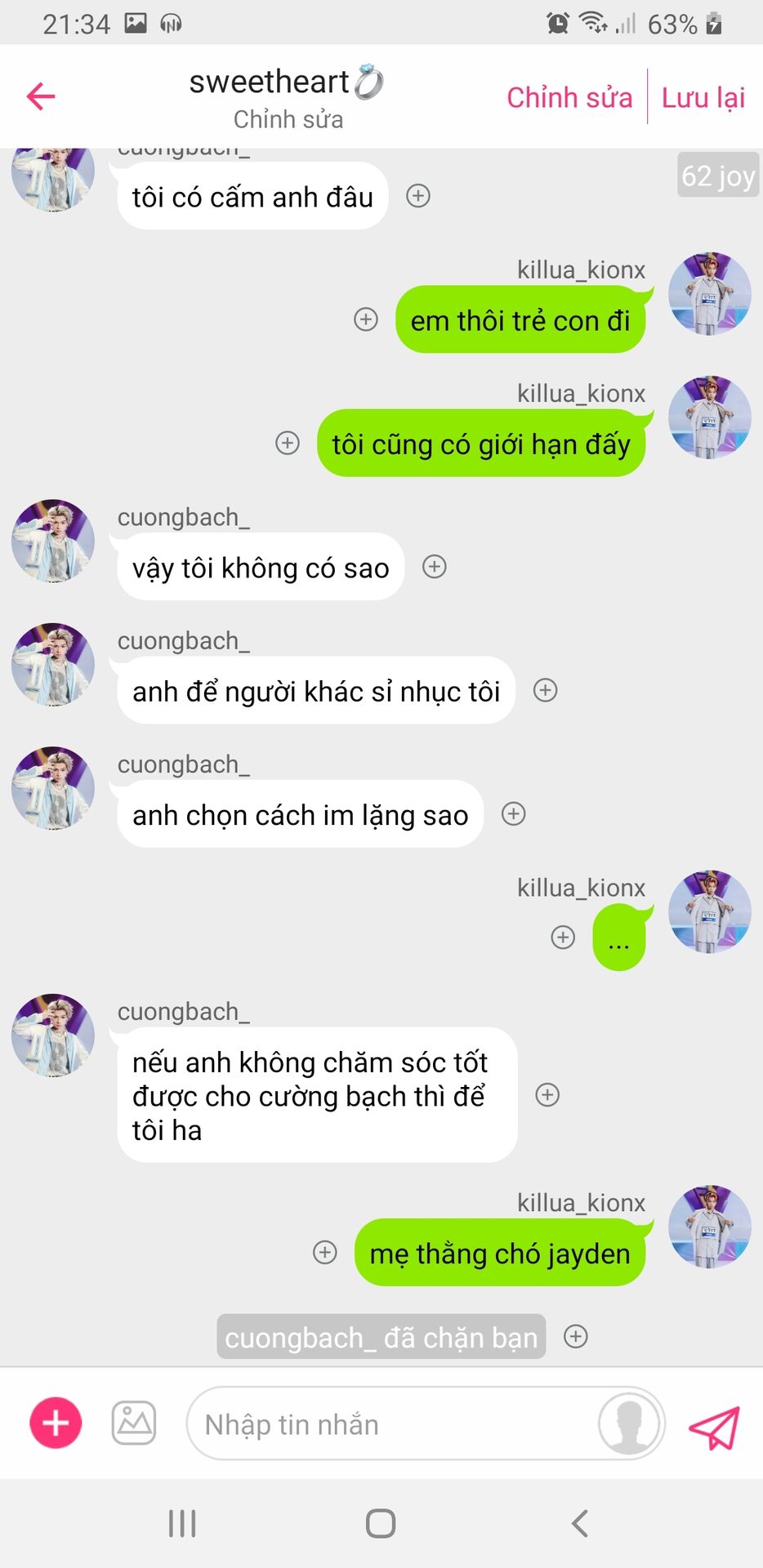
Task: Open system recent apps
Action: coord(182,1523)
